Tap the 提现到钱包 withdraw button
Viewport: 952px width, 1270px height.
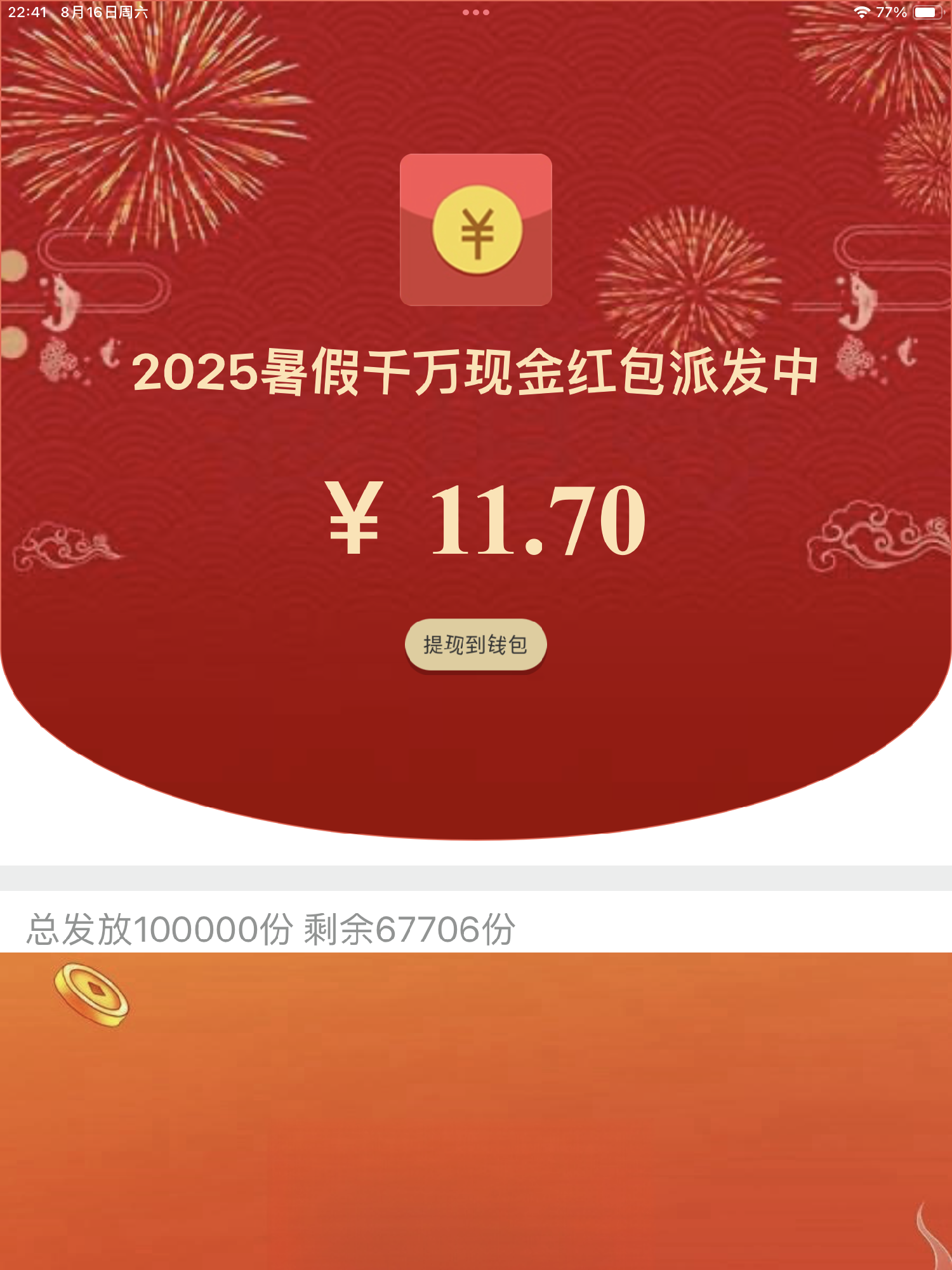[x=475, y=645]
